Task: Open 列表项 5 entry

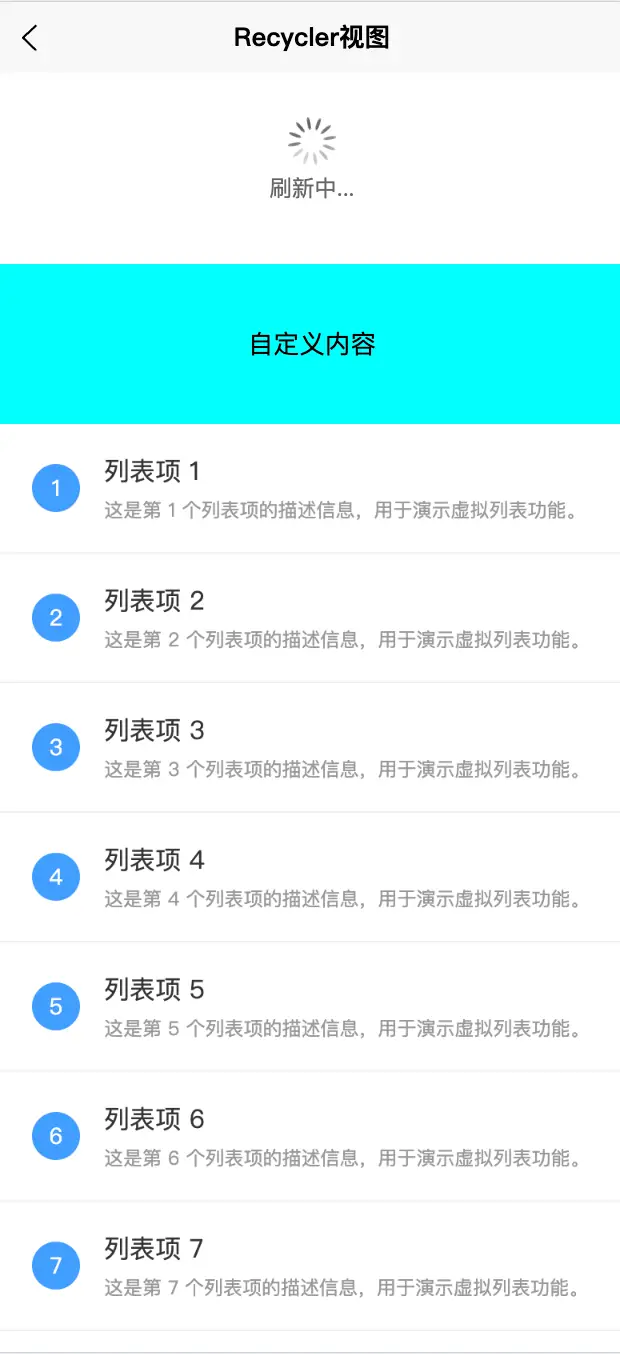Action: coord(310,1007)
